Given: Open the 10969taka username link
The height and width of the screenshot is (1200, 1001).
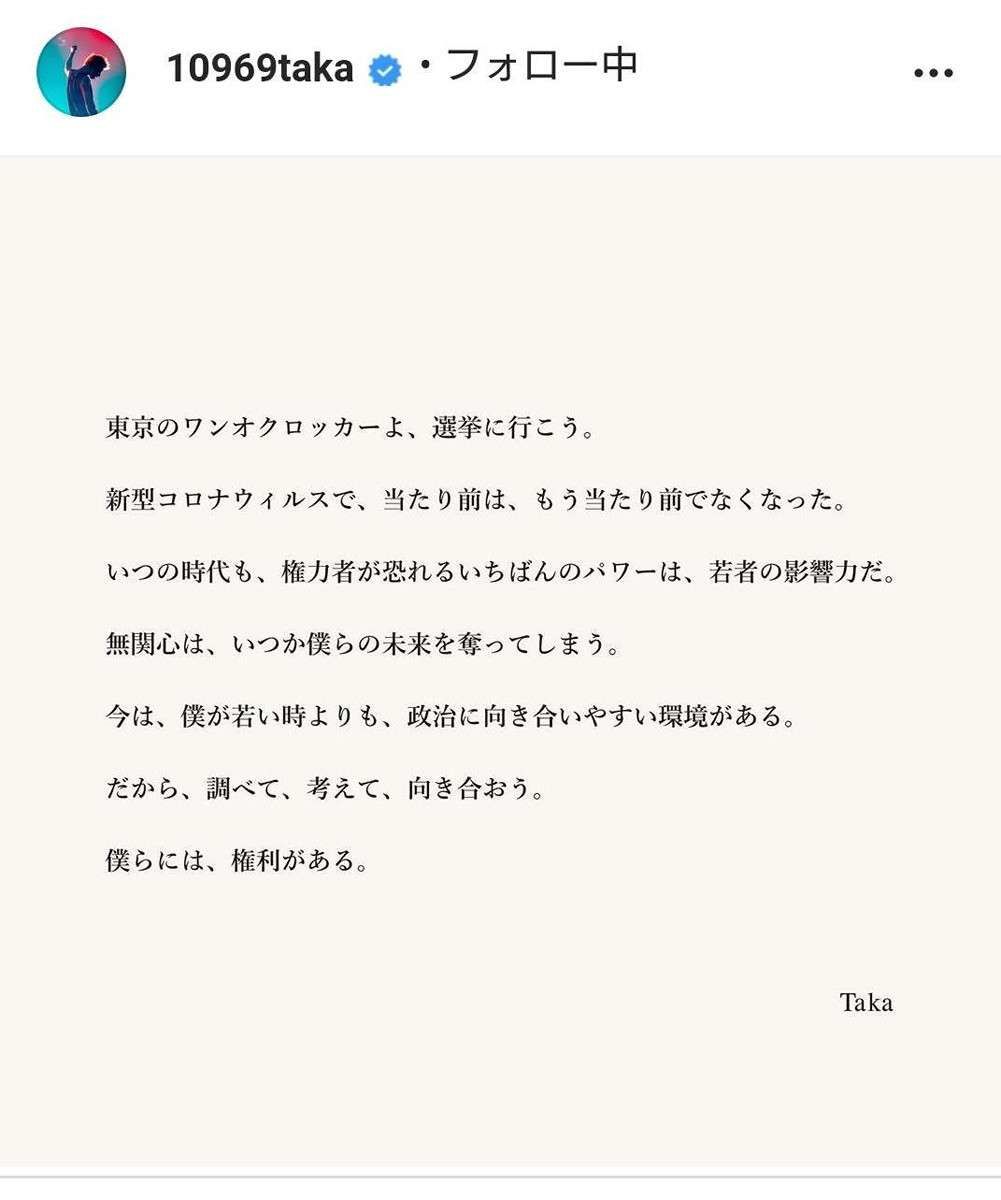Looking at the screenshot, I should click(259, 69).
